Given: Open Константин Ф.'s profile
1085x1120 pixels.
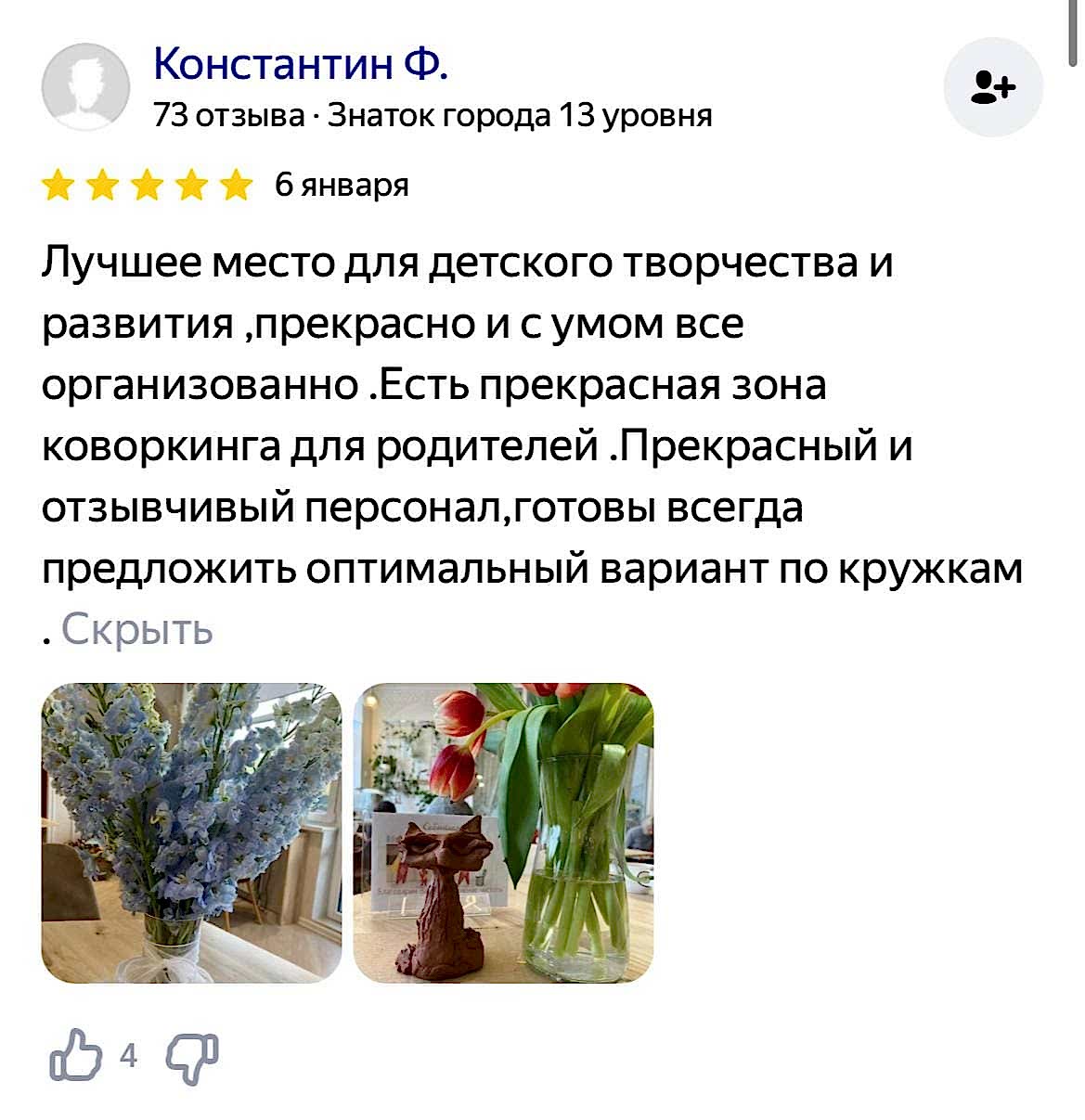Looking at the screenshot, I should tap(301, 65).
